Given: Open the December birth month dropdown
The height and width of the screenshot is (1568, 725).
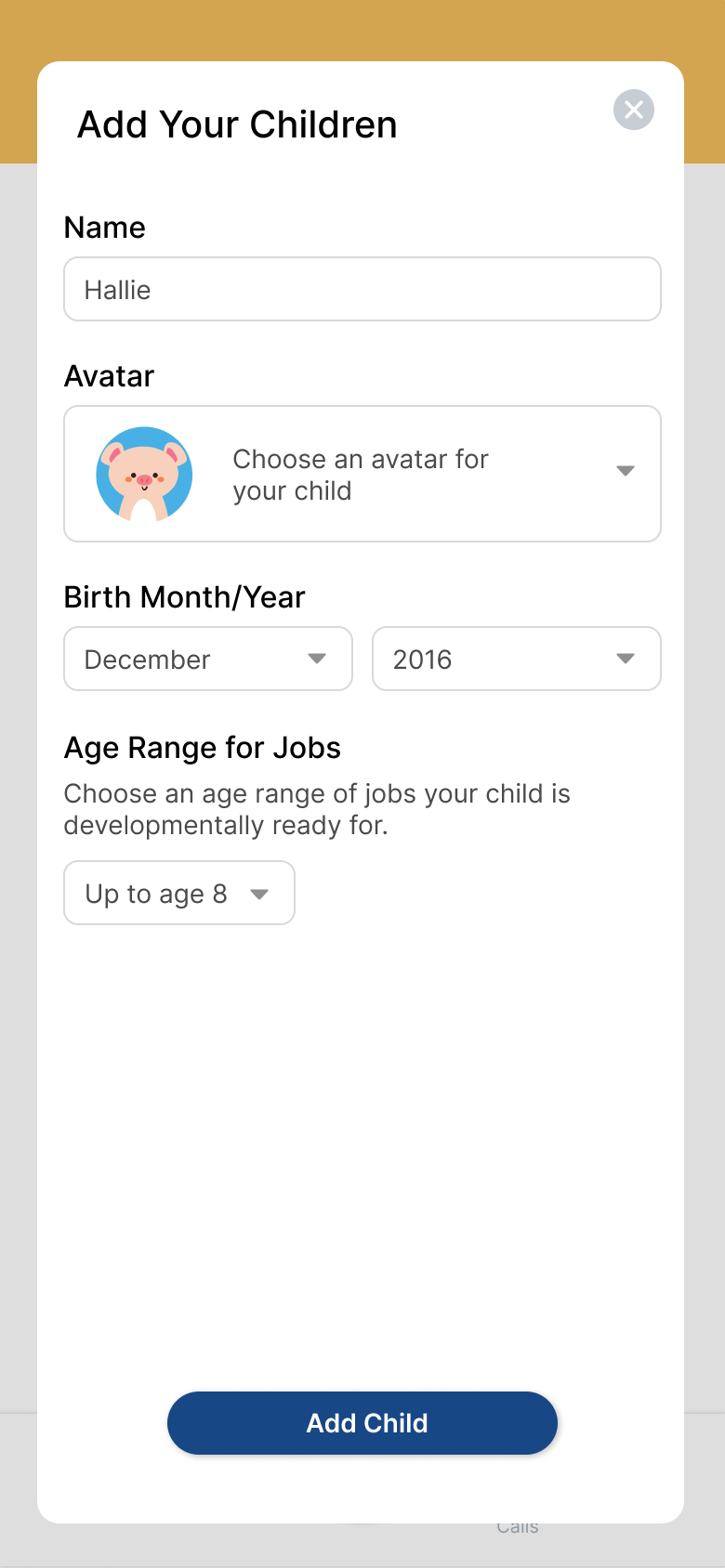Looking at the screenshot, I should 208,659.
